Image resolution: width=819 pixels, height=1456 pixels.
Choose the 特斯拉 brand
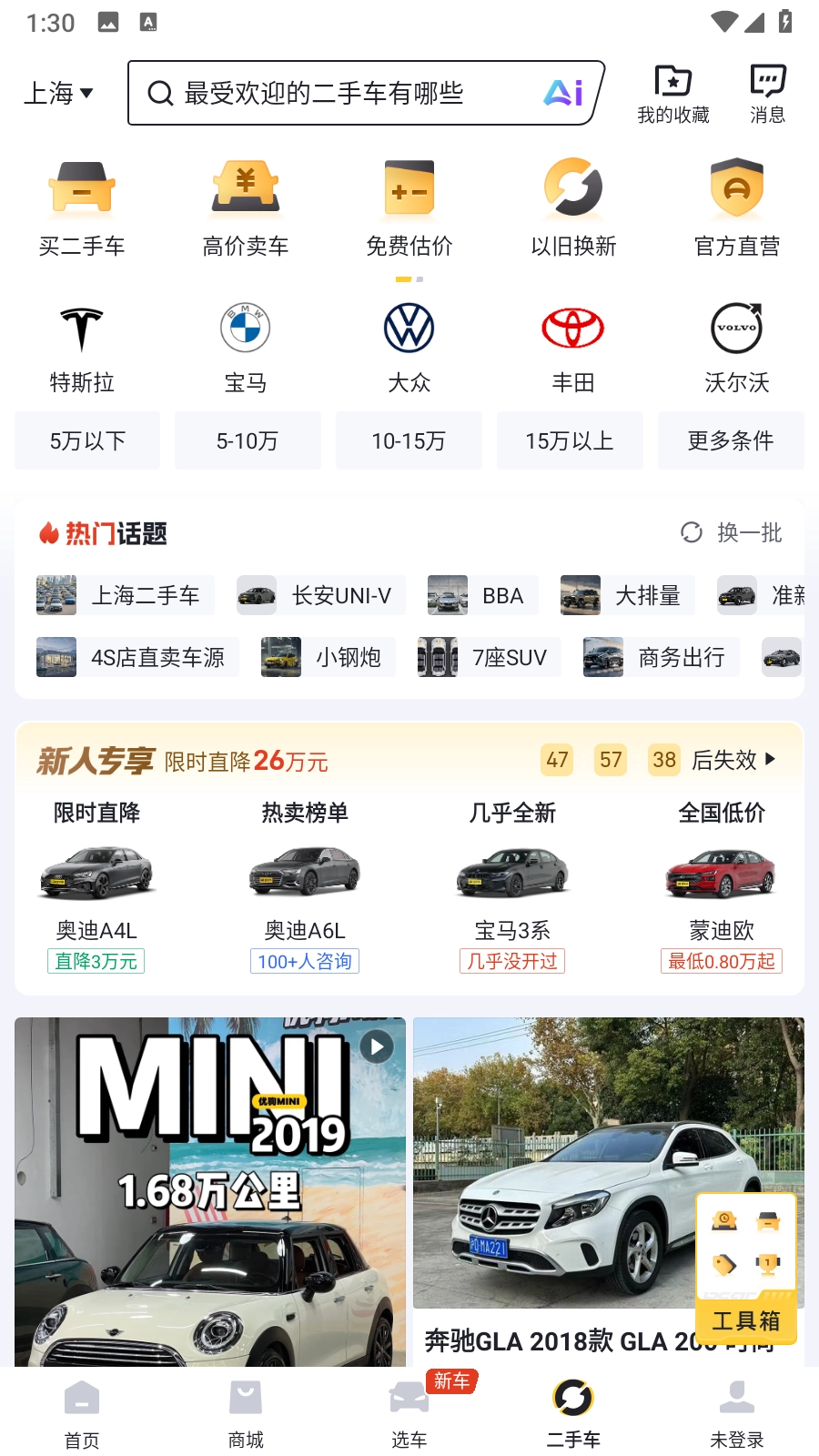82,348
